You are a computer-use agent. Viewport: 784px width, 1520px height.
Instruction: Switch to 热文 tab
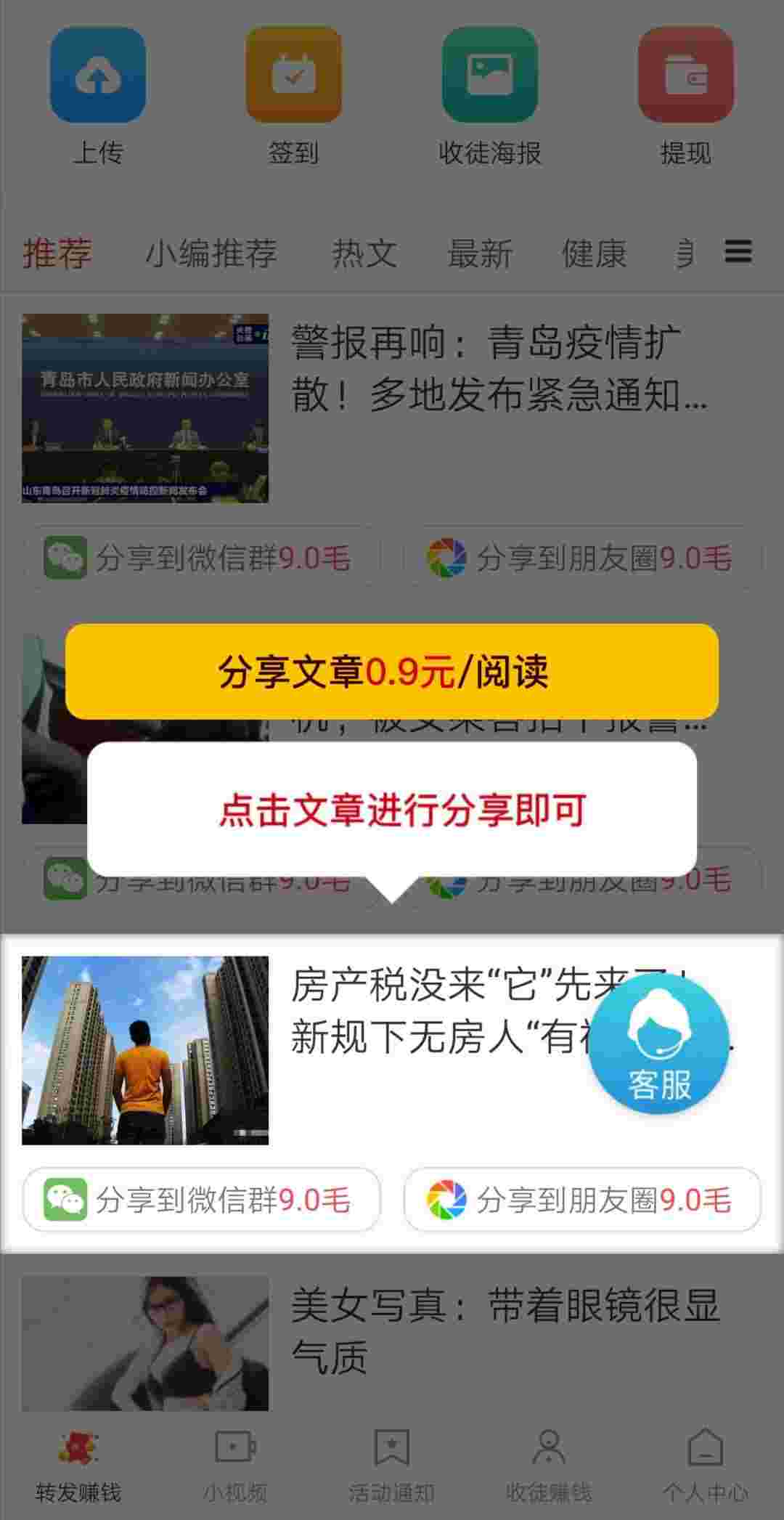coord(364,253)
